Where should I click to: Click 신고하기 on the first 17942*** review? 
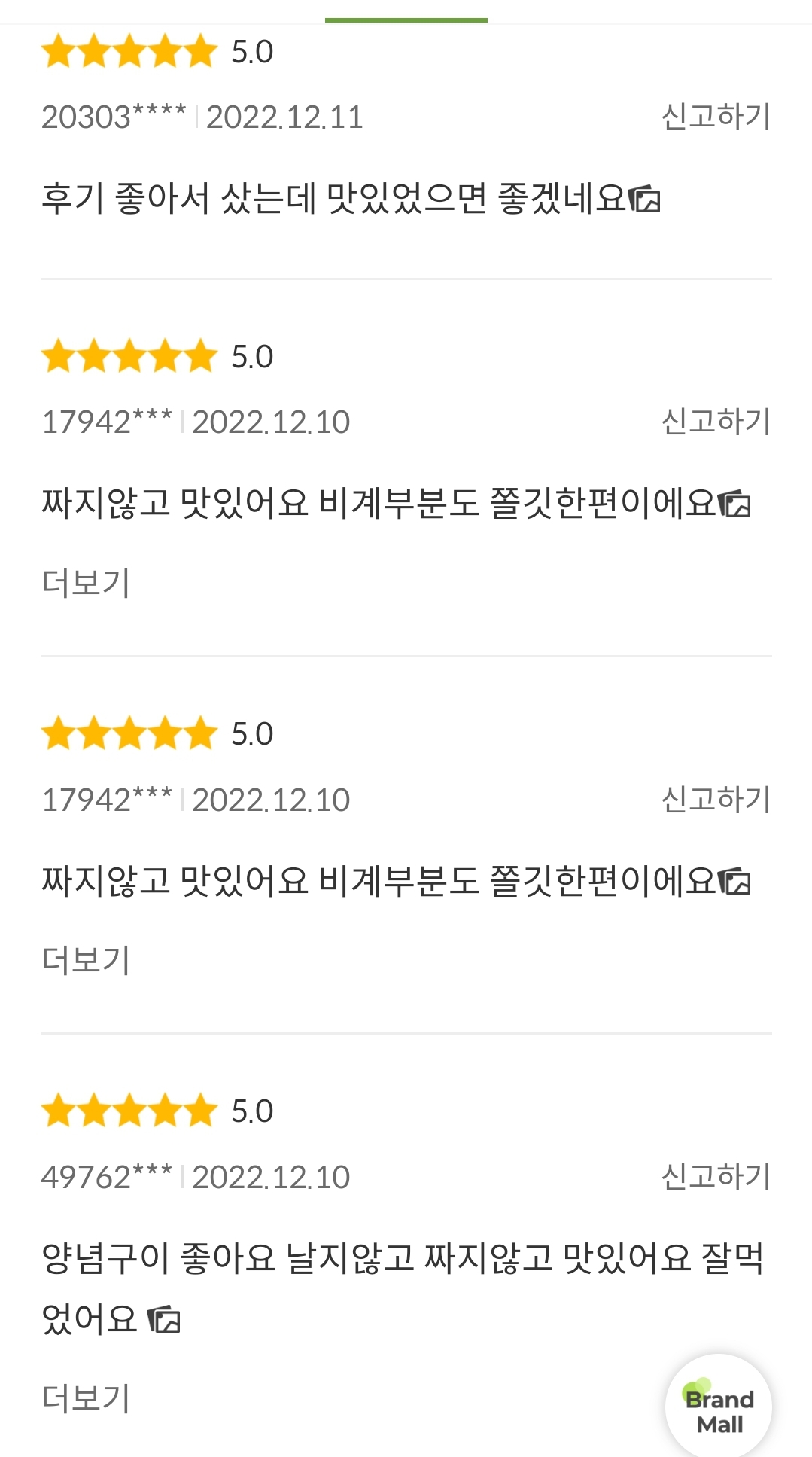(x=715, y=422)
